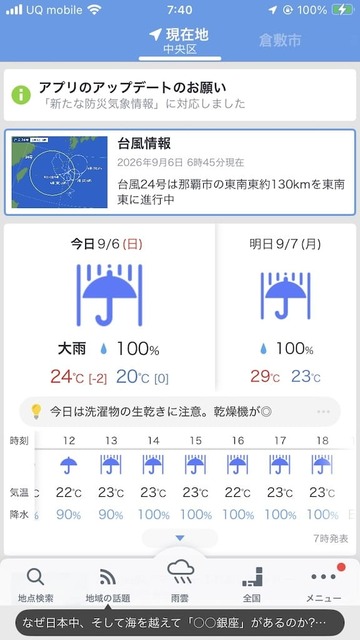Open the メニュー menu
Image resolution: width=360 pixels, height=640 pixels.
pyautogui.click(x=324, y=585)
